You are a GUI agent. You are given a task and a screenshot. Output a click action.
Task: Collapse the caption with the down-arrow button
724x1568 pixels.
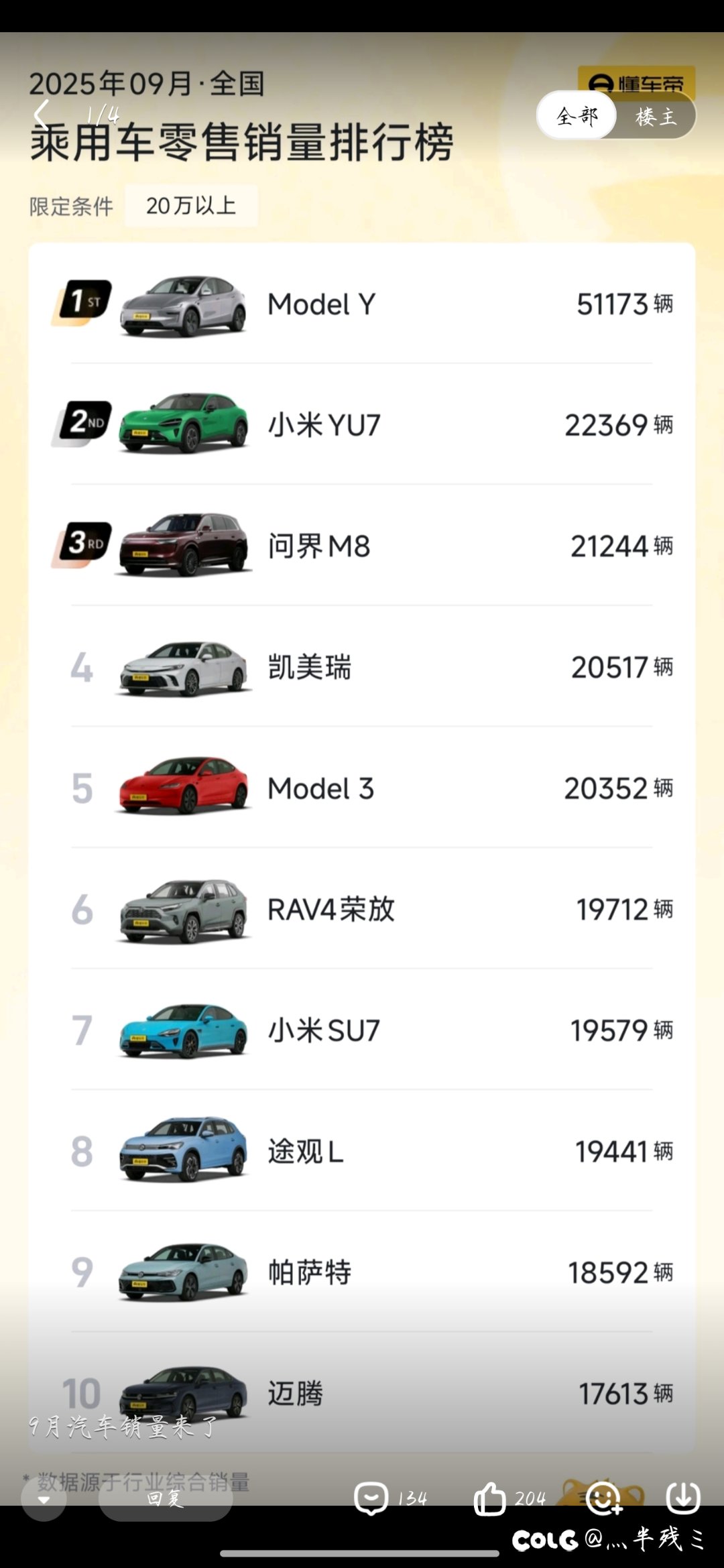[44, 1499]
